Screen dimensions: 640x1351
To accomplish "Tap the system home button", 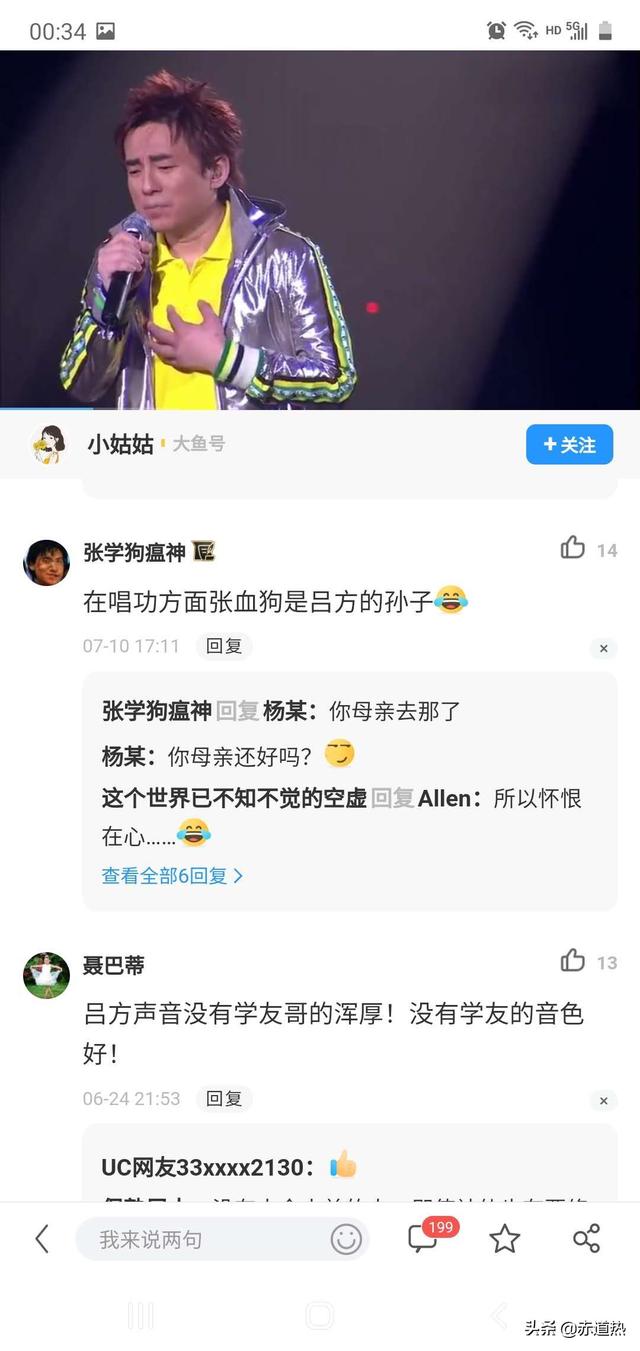I will tap(319, 1316).
